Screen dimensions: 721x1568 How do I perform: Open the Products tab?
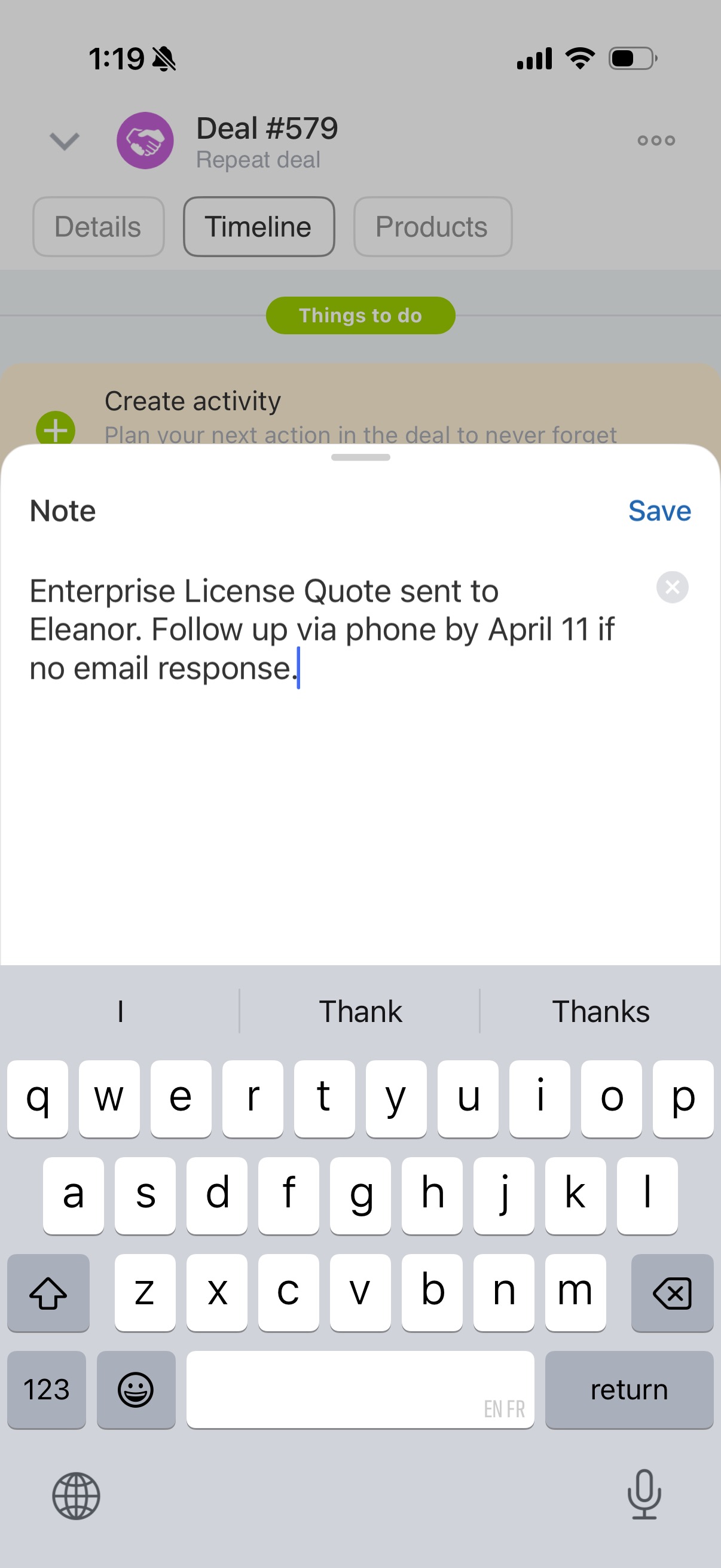pos(432,227)
